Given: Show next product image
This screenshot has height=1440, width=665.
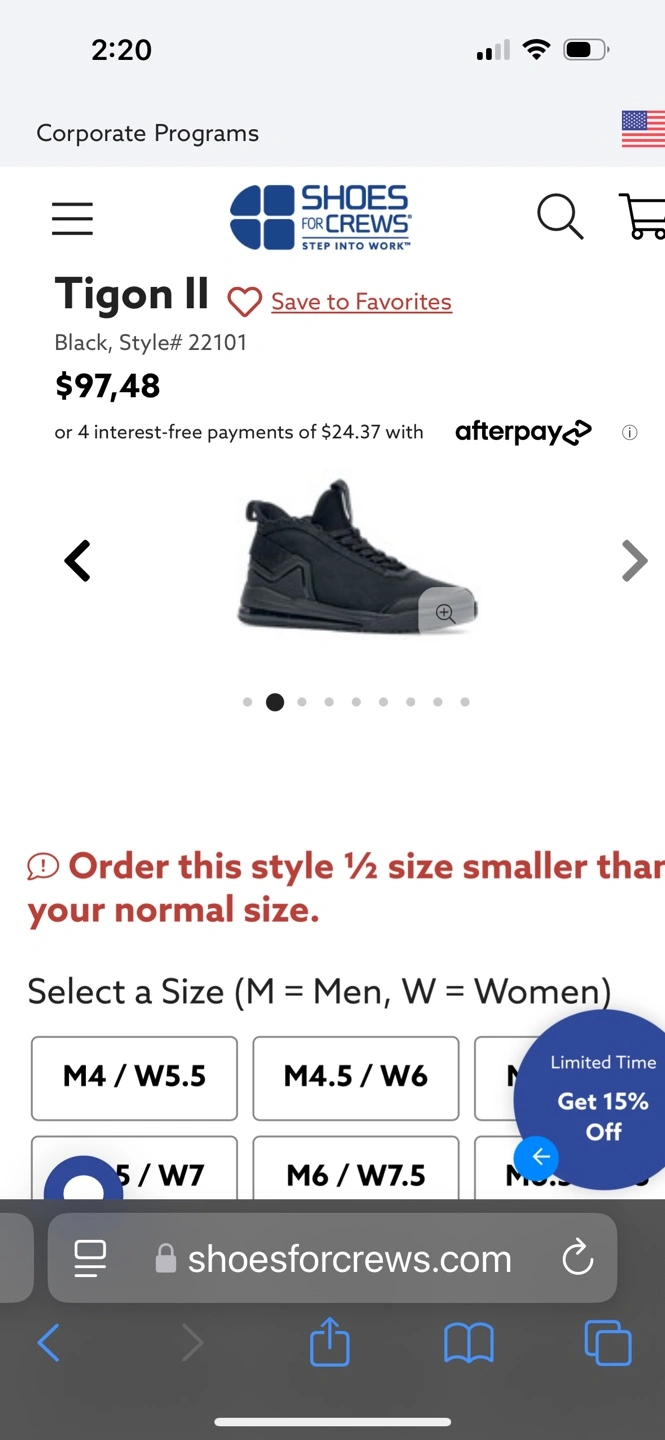Looking at the screenshot, I should coord(634,561).
